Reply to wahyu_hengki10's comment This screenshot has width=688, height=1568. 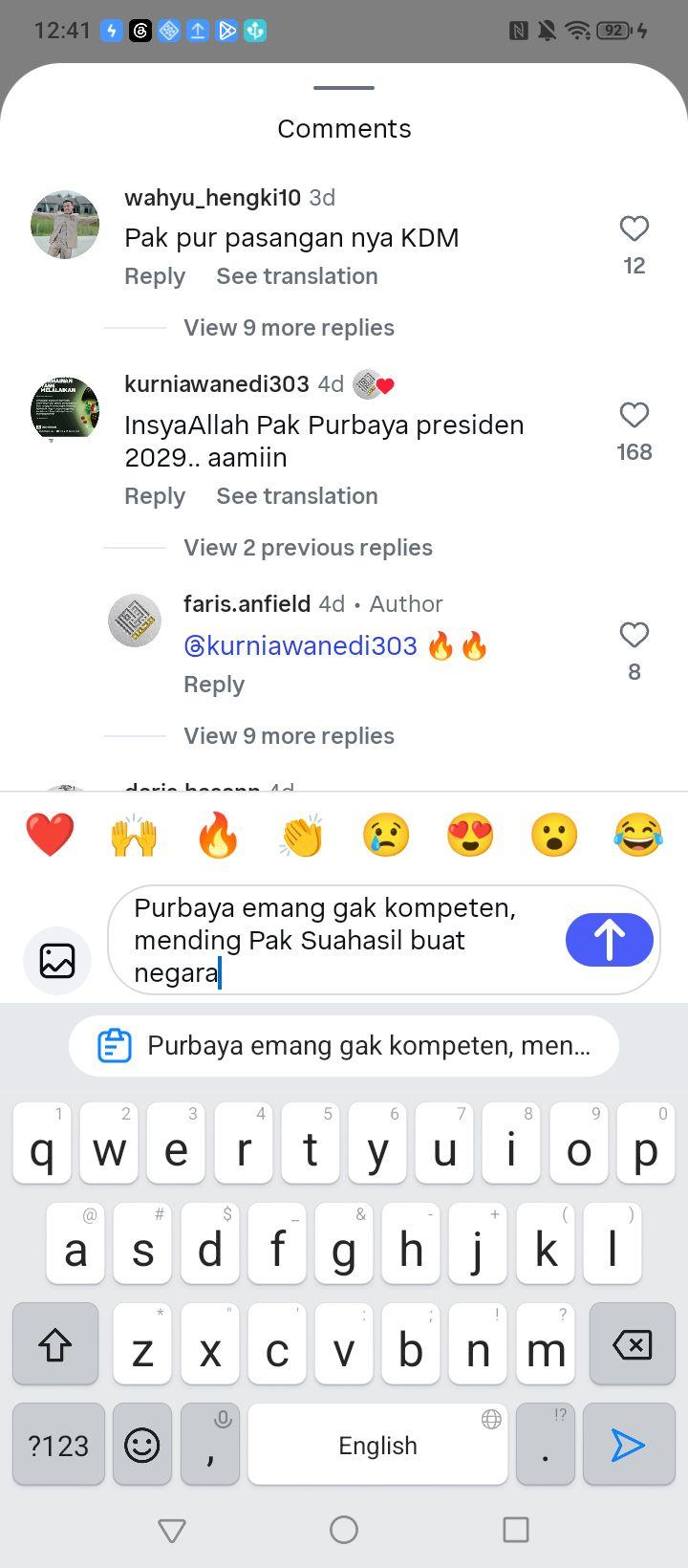coord(155,276)
